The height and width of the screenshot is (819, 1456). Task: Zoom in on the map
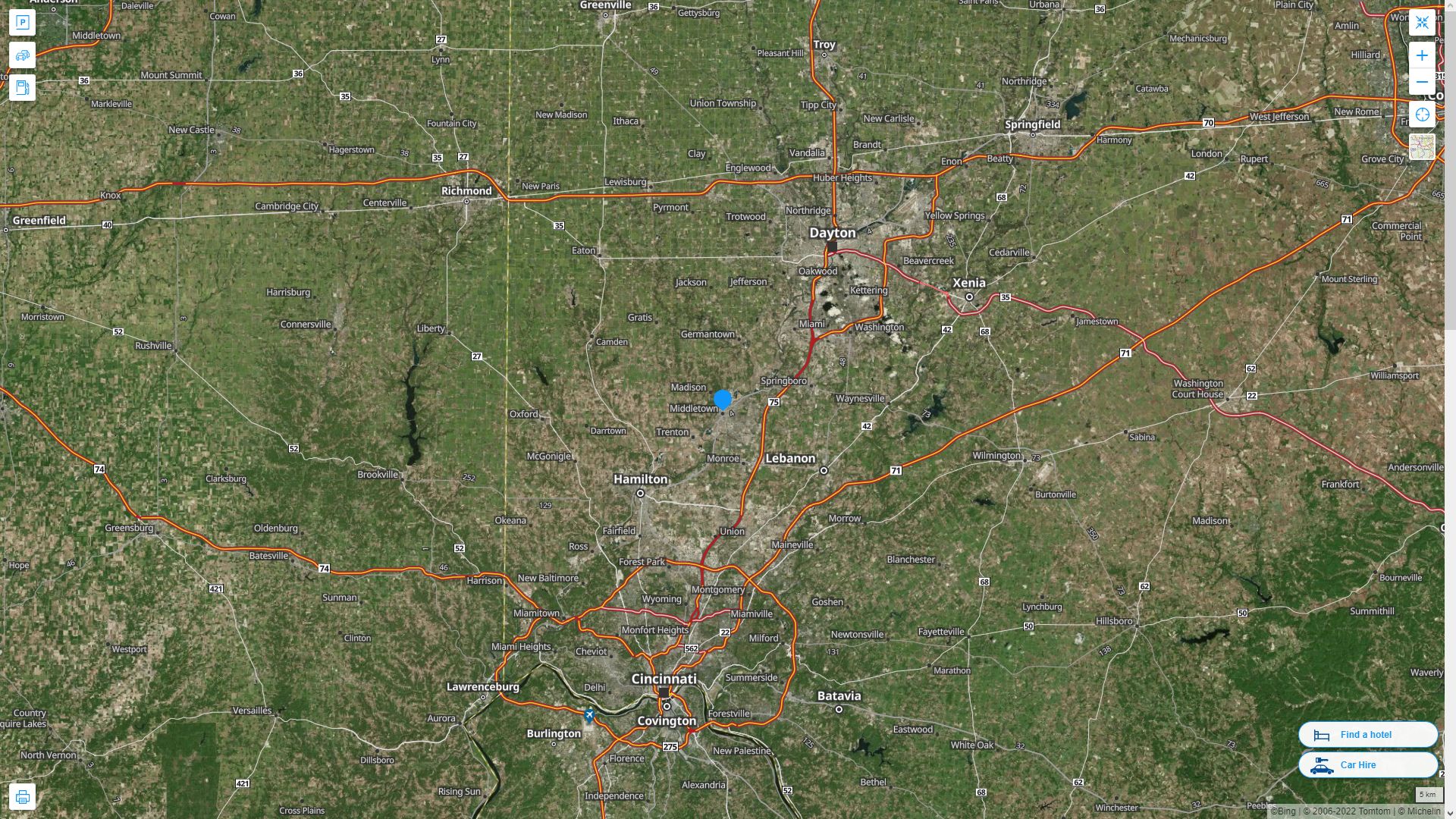[1422, 55]
